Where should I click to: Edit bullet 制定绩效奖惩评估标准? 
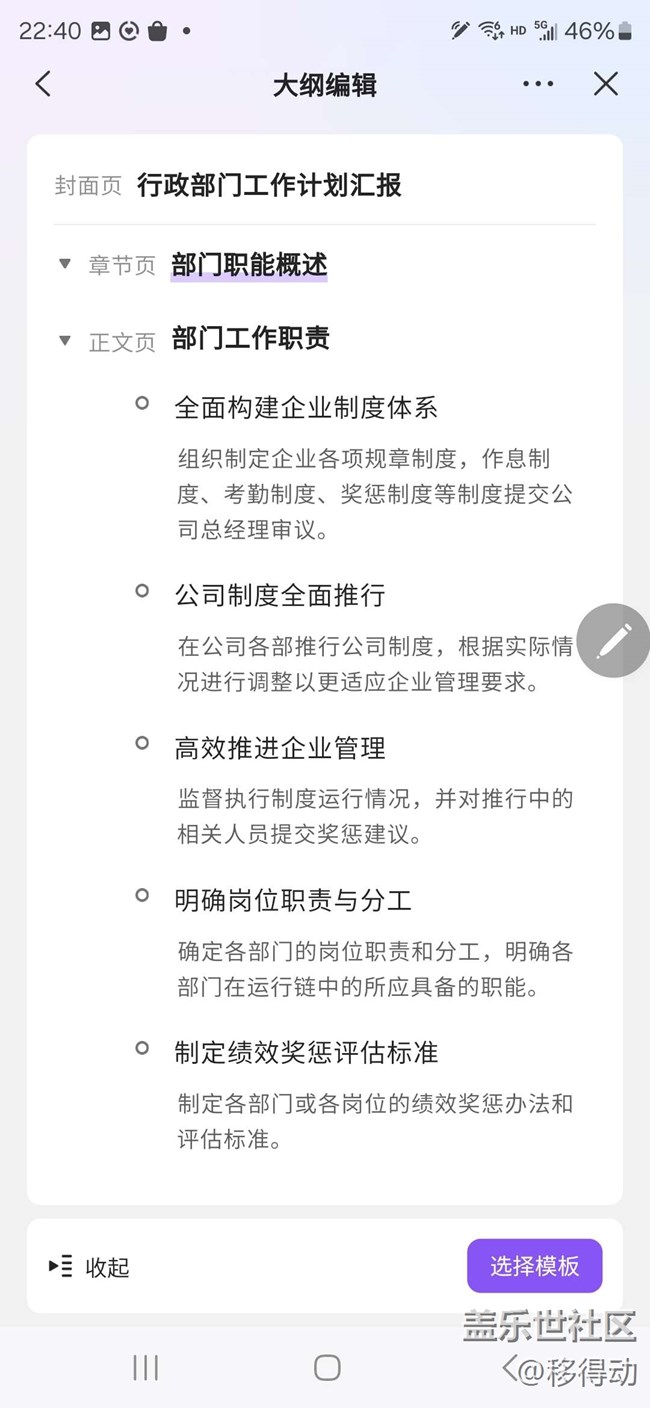point(306,1052)
